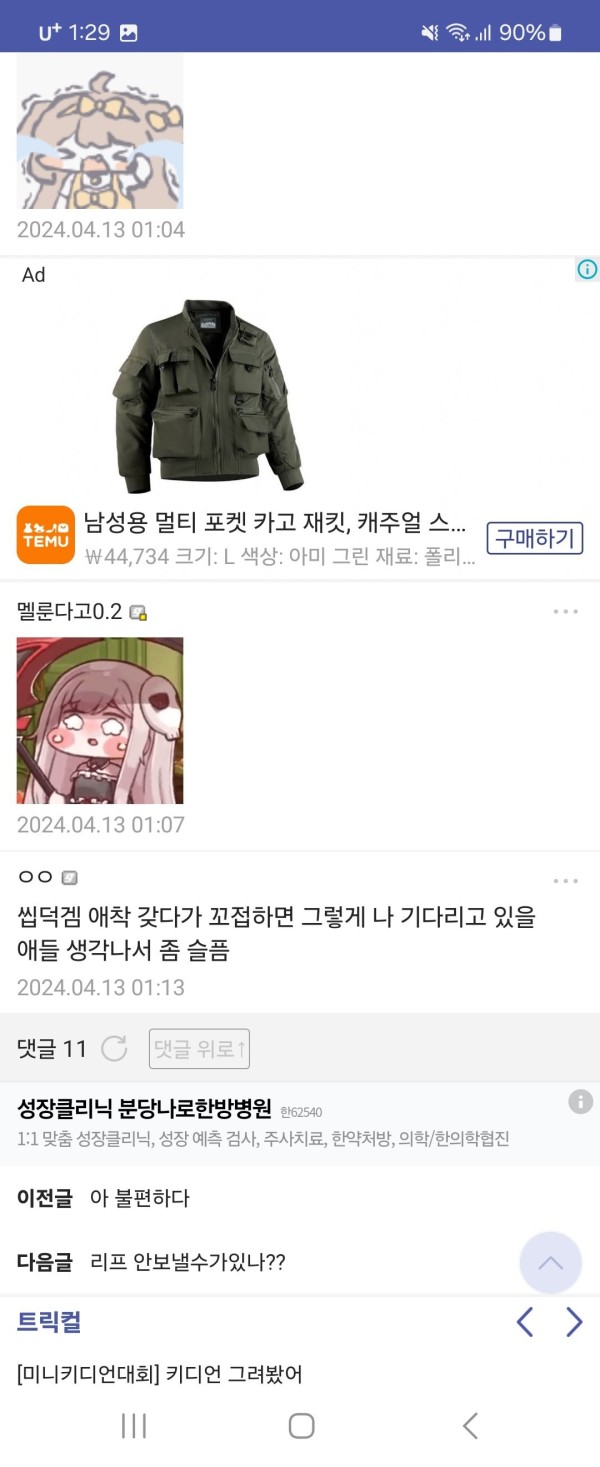The width and height of the screenshot is (600, 1467).
Task: Open the TEMU jacket ad image
Action: (x=208, y=395)
